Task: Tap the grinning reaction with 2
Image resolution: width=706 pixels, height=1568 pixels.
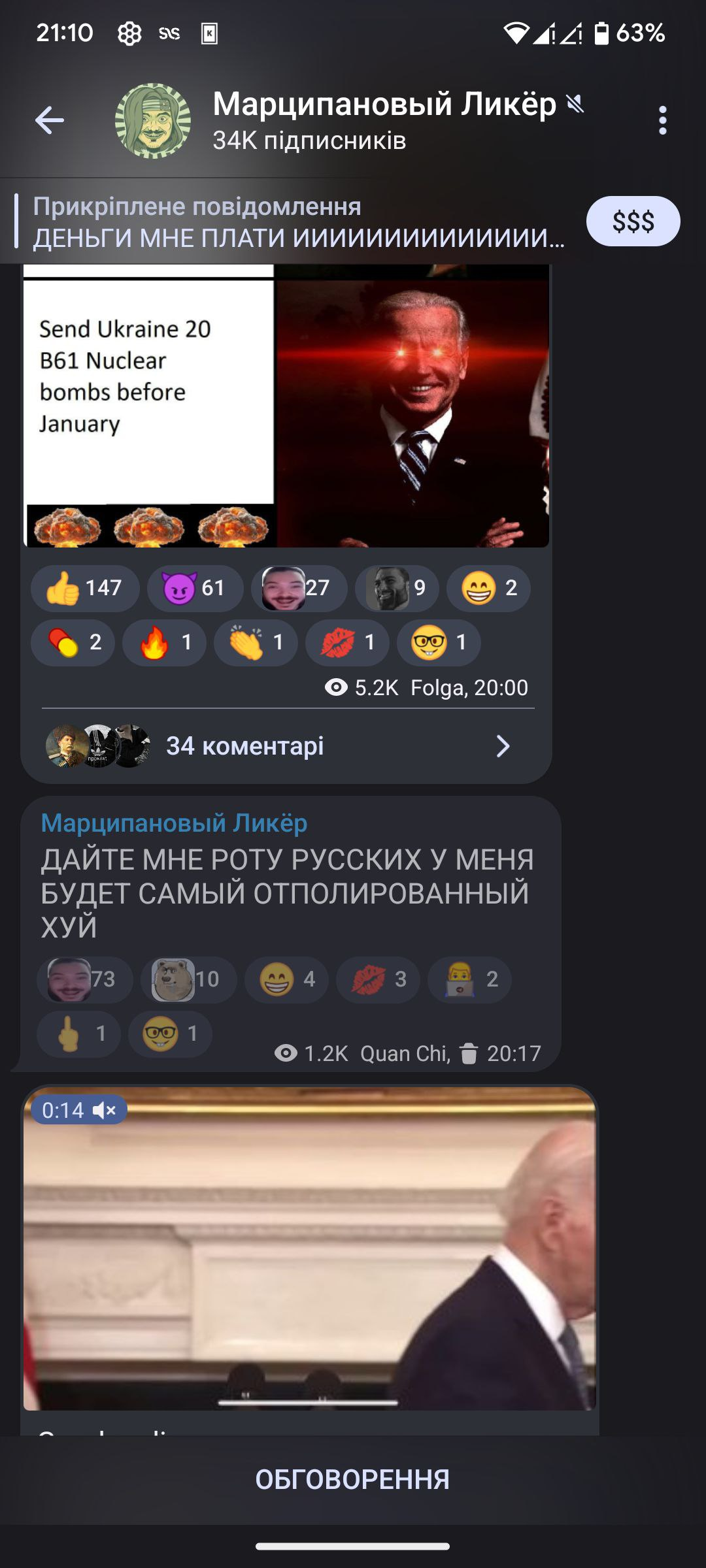Action: point(488,588)
